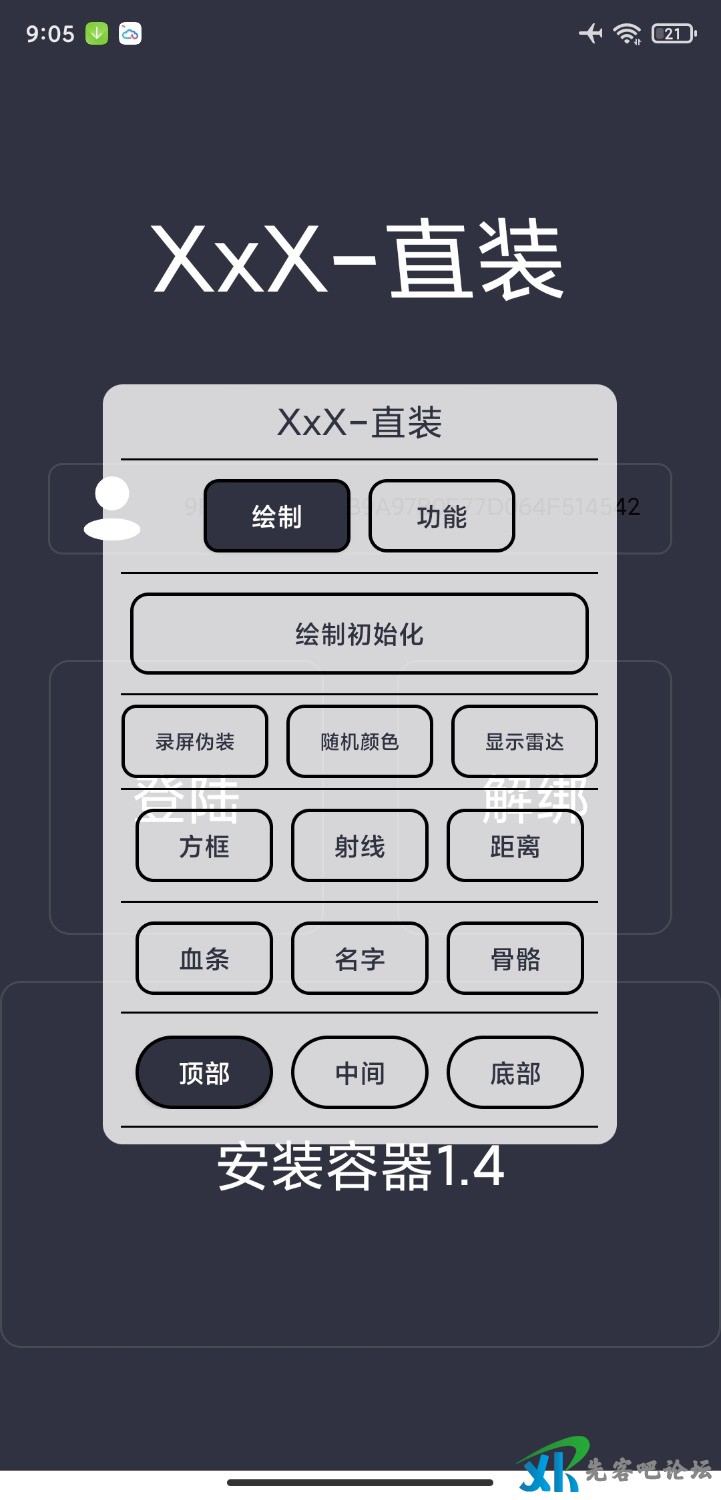Enable 随机颜色 random color option

tap(359, 742)
